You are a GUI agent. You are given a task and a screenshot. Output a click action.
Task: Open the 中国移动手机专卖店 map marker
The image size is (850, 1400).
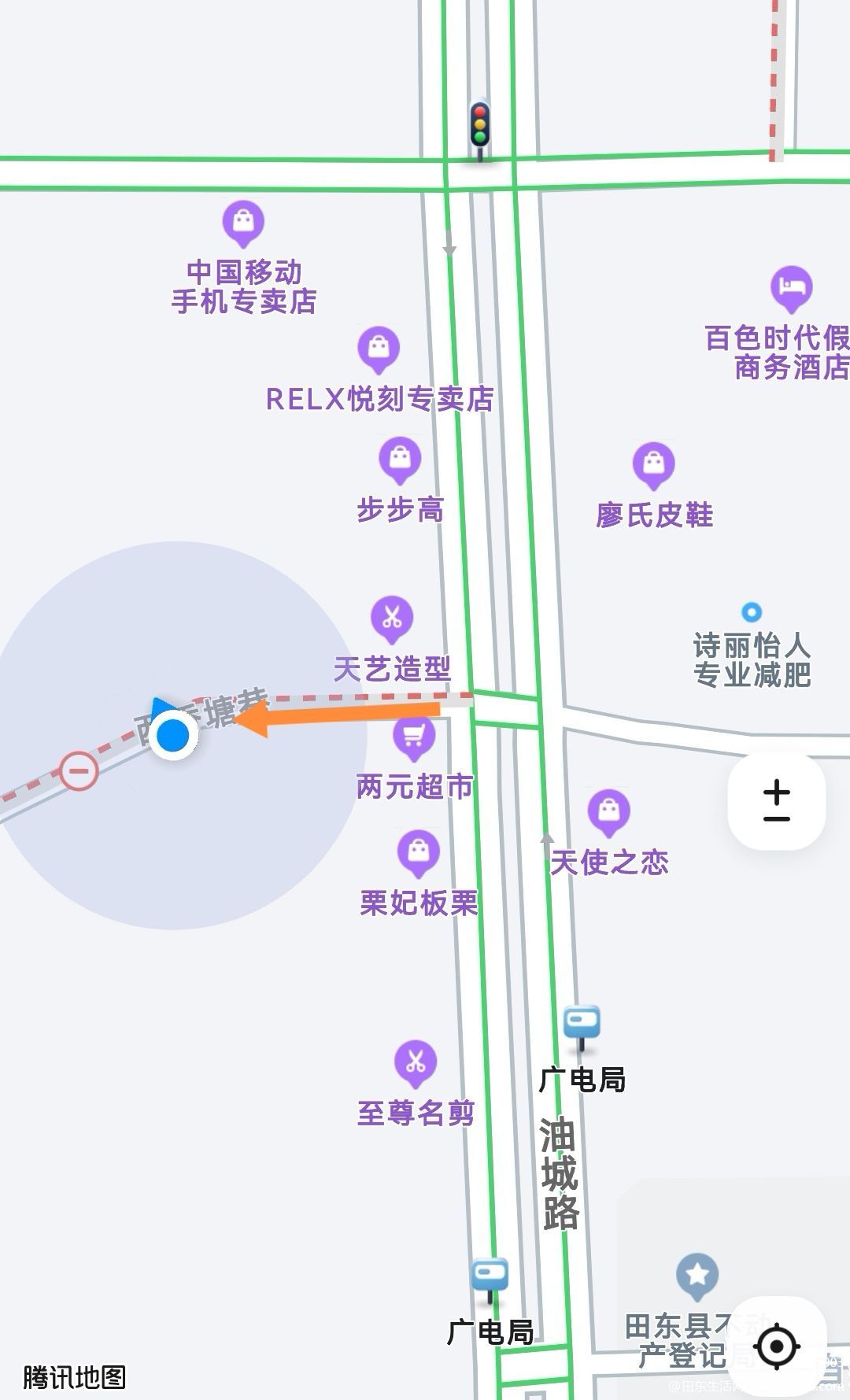click(x=243, y=223)
